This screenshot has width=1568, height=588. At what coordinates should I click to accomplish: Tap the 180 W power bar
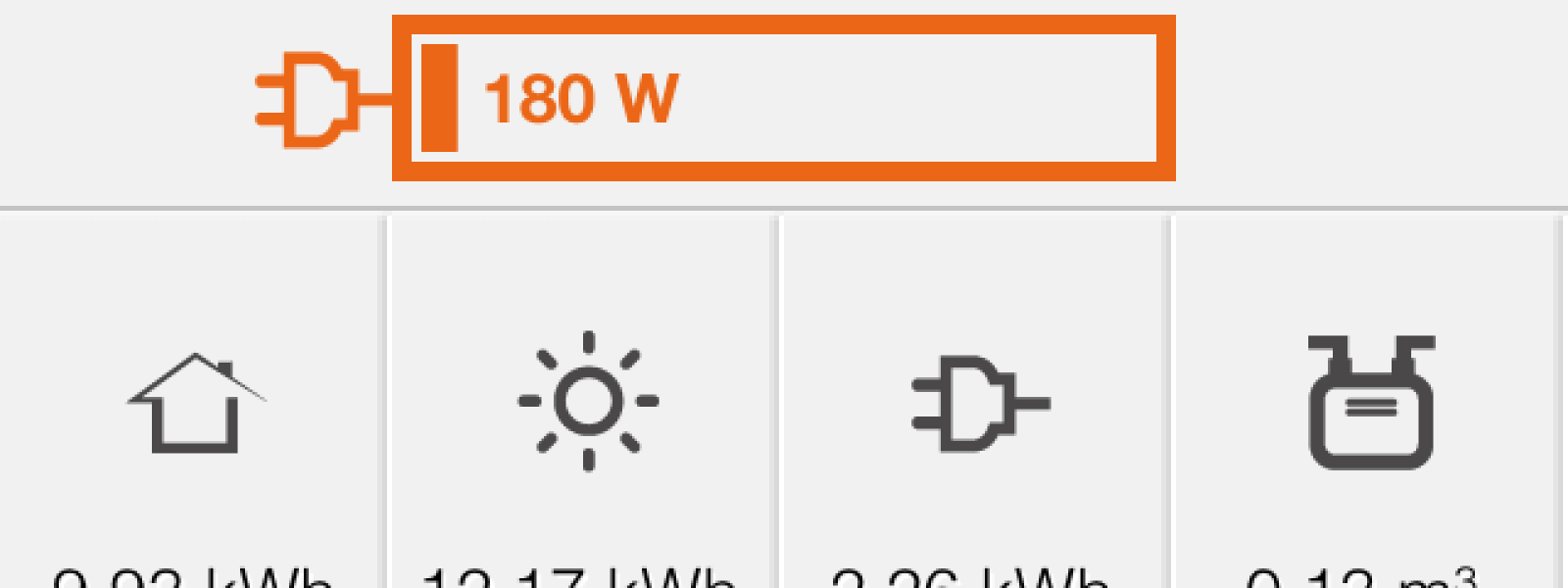783,98
